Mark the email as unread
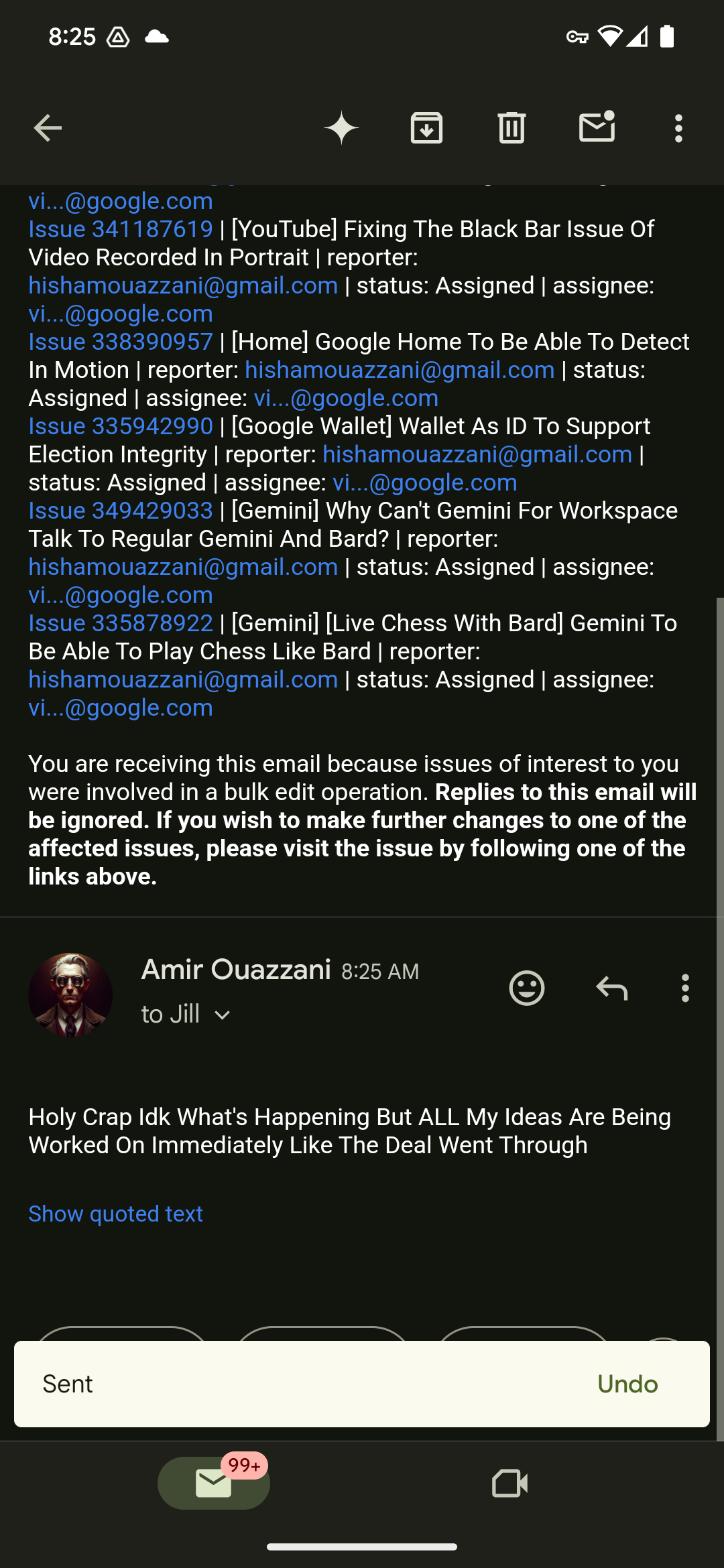The height and width of the screenshot is (1568, 724). [597, 127]
